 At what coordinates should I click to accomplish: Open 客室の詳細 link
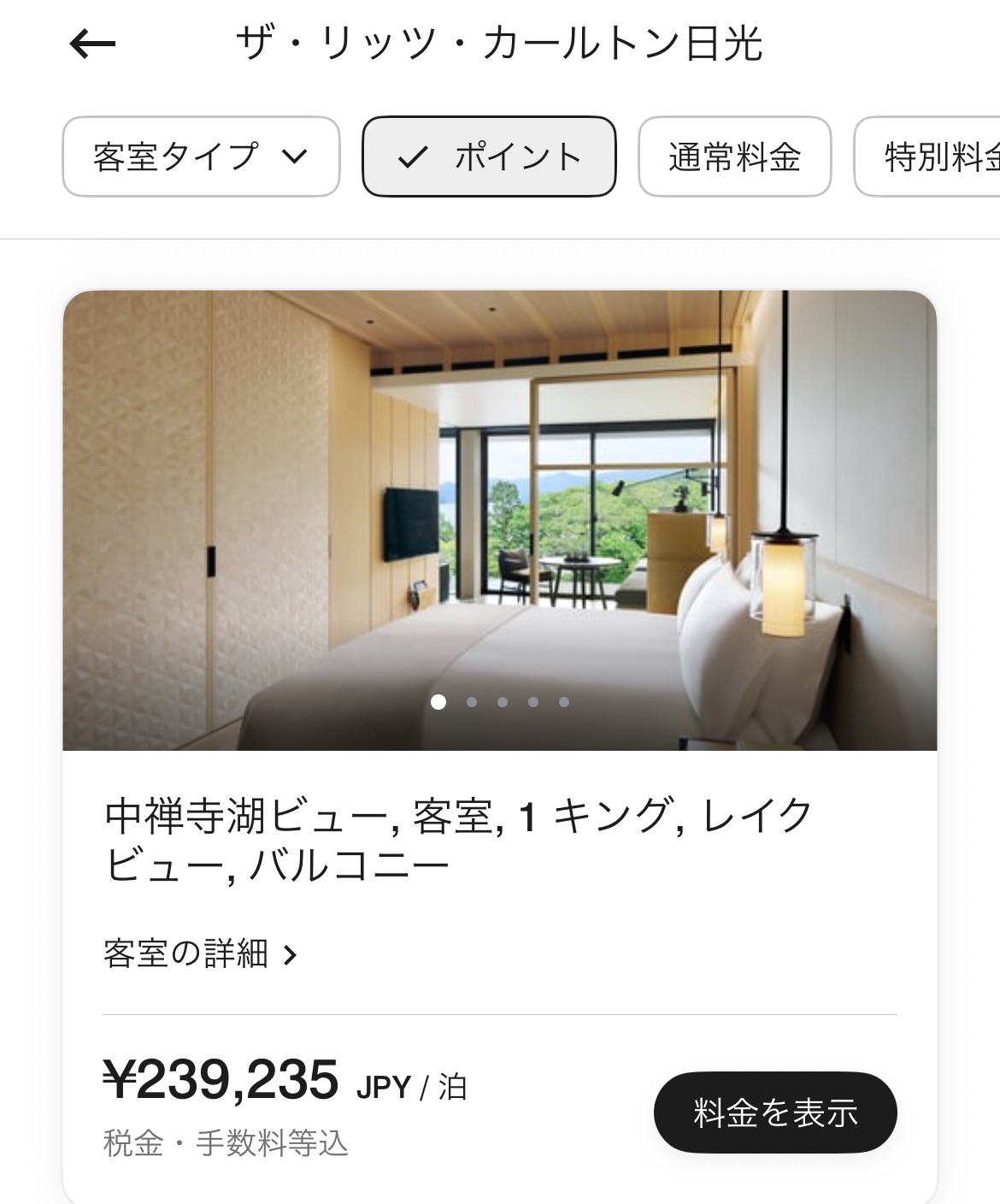pyautogui.click(x=200, y=953)
